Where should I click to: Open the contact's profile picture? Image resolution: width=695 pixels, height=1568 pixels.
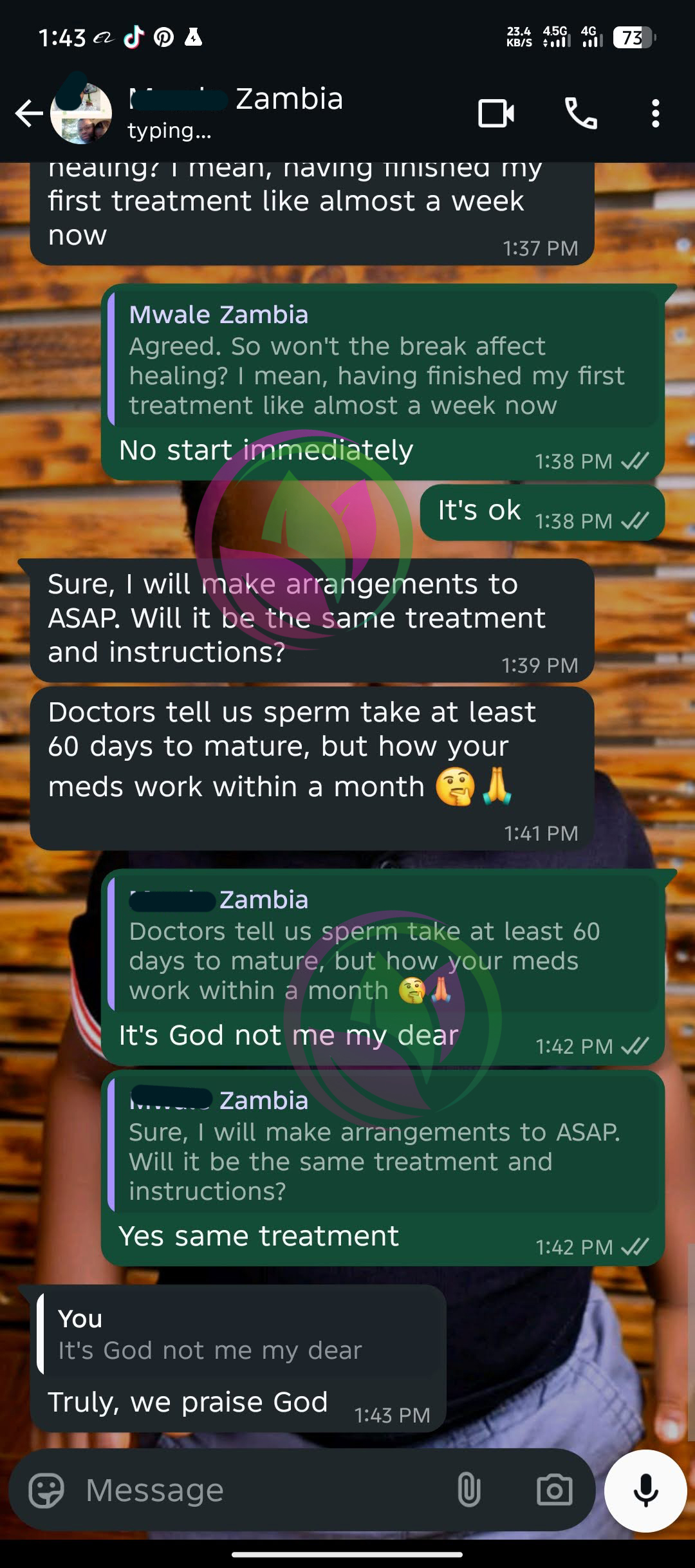pos(81,114)
